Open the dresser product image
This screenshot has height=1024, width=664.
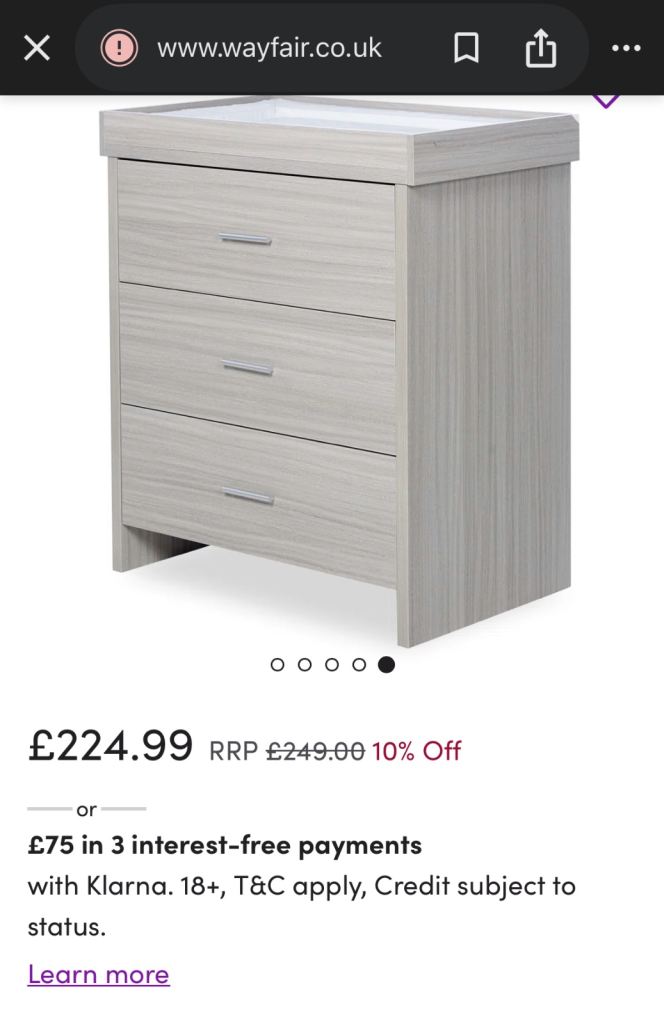click(x=340, y=370)
